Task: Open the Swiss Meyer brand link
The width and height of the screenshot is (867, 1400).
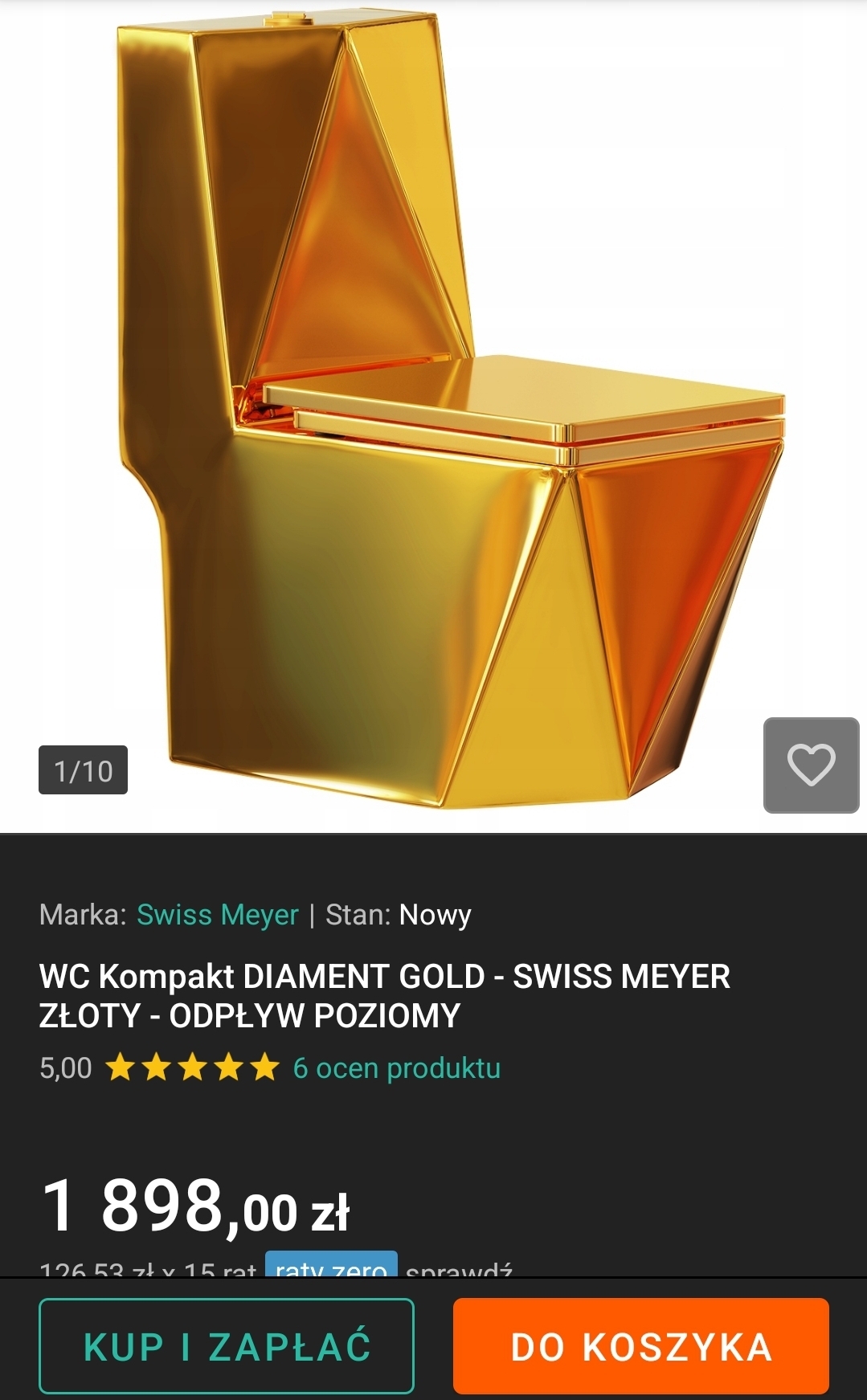Action: pyautogui.click(x=217, y=915)
